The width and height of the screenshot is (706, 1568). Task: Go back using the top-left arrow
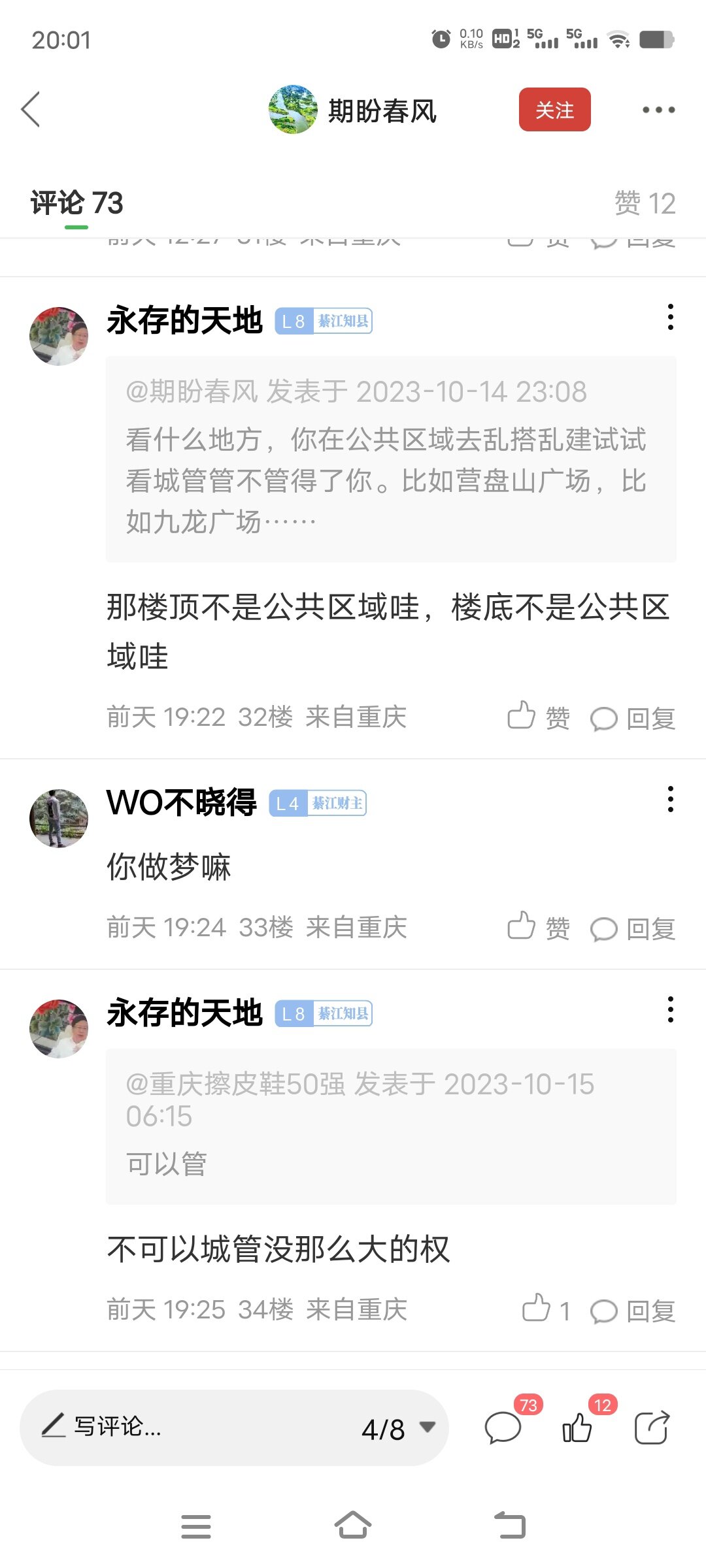coord(31,109)
